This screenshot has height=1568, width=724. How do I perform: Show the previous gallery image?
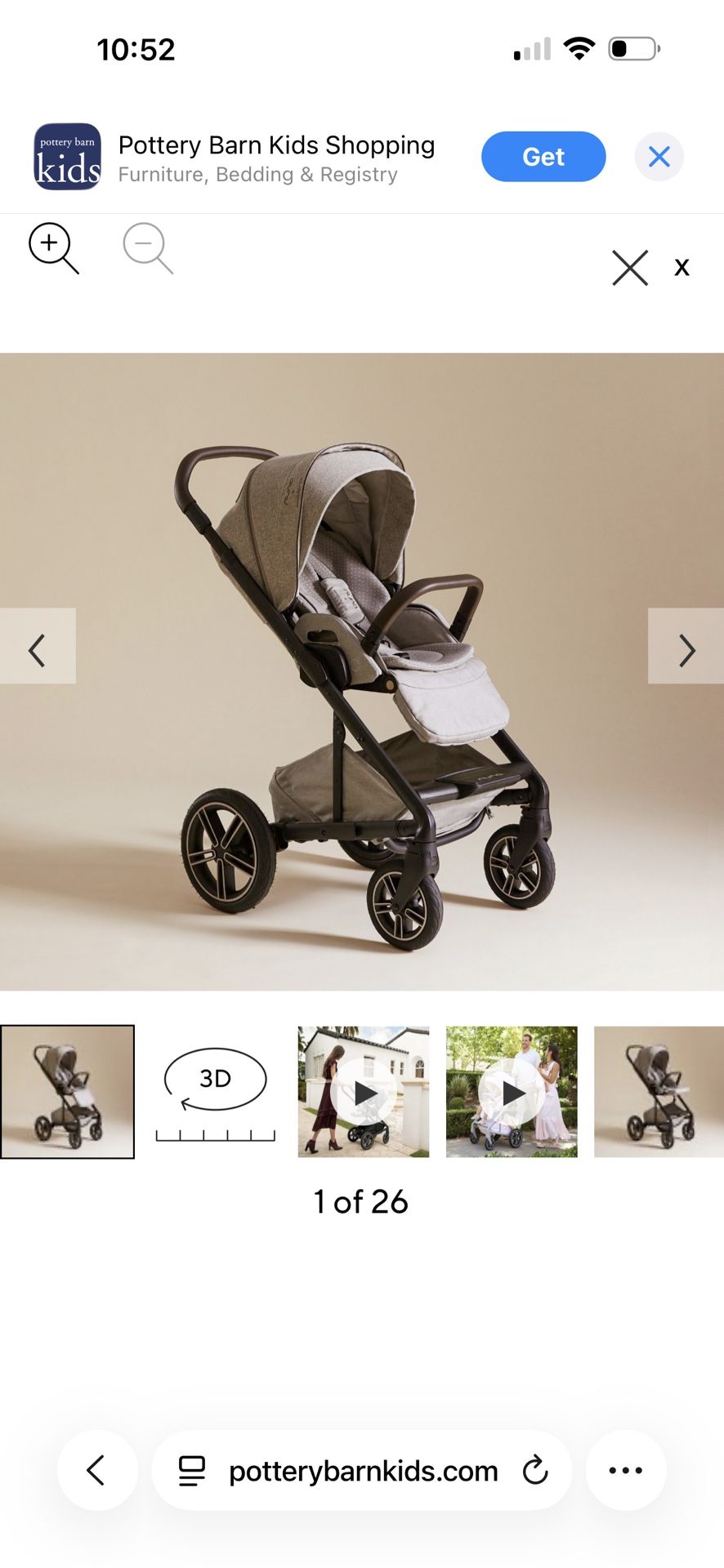38,646
